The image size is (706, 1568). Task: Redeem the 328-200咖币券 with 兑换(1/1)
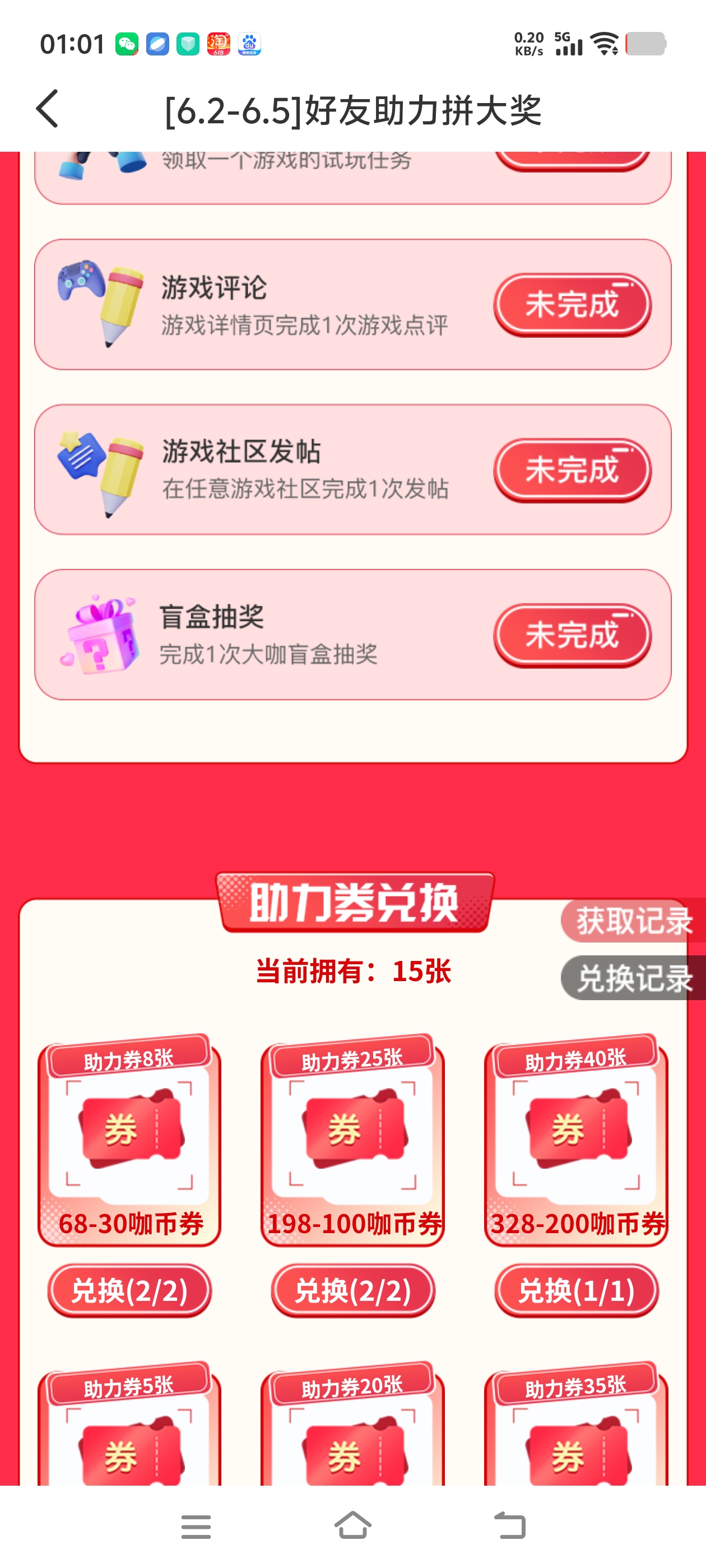576,1290
